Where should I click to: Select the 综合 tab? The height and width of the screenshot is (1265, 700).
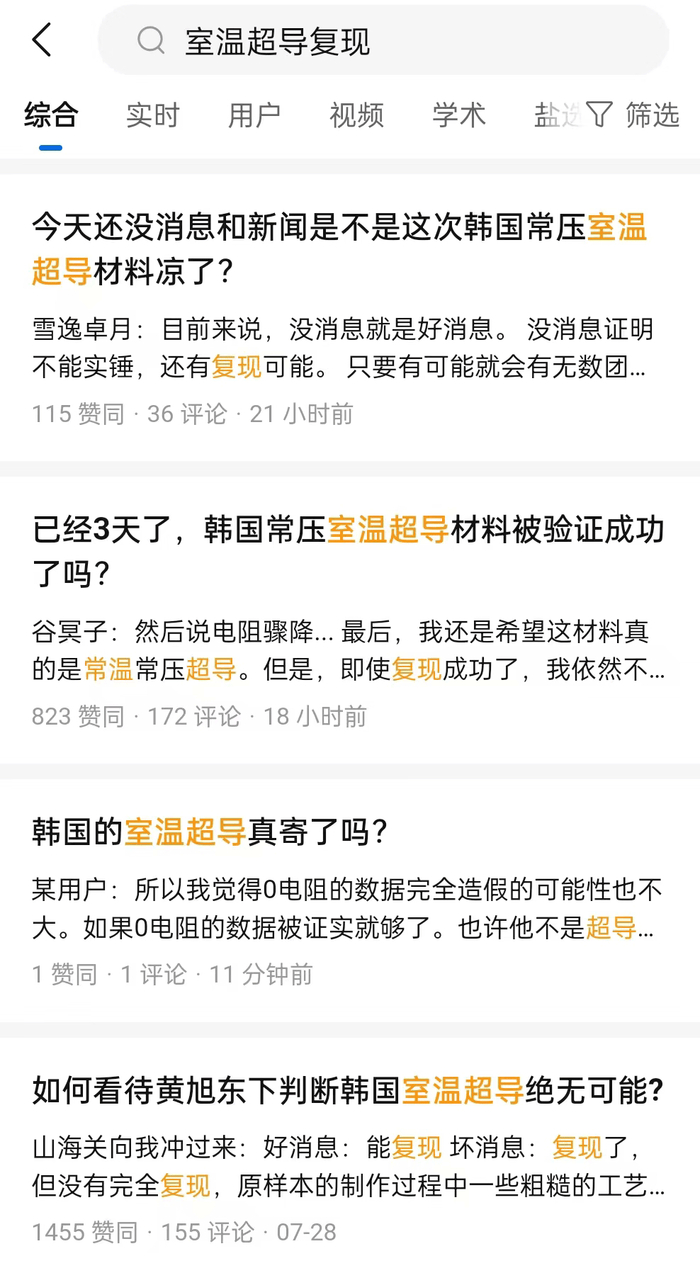[x=51, y=115]
